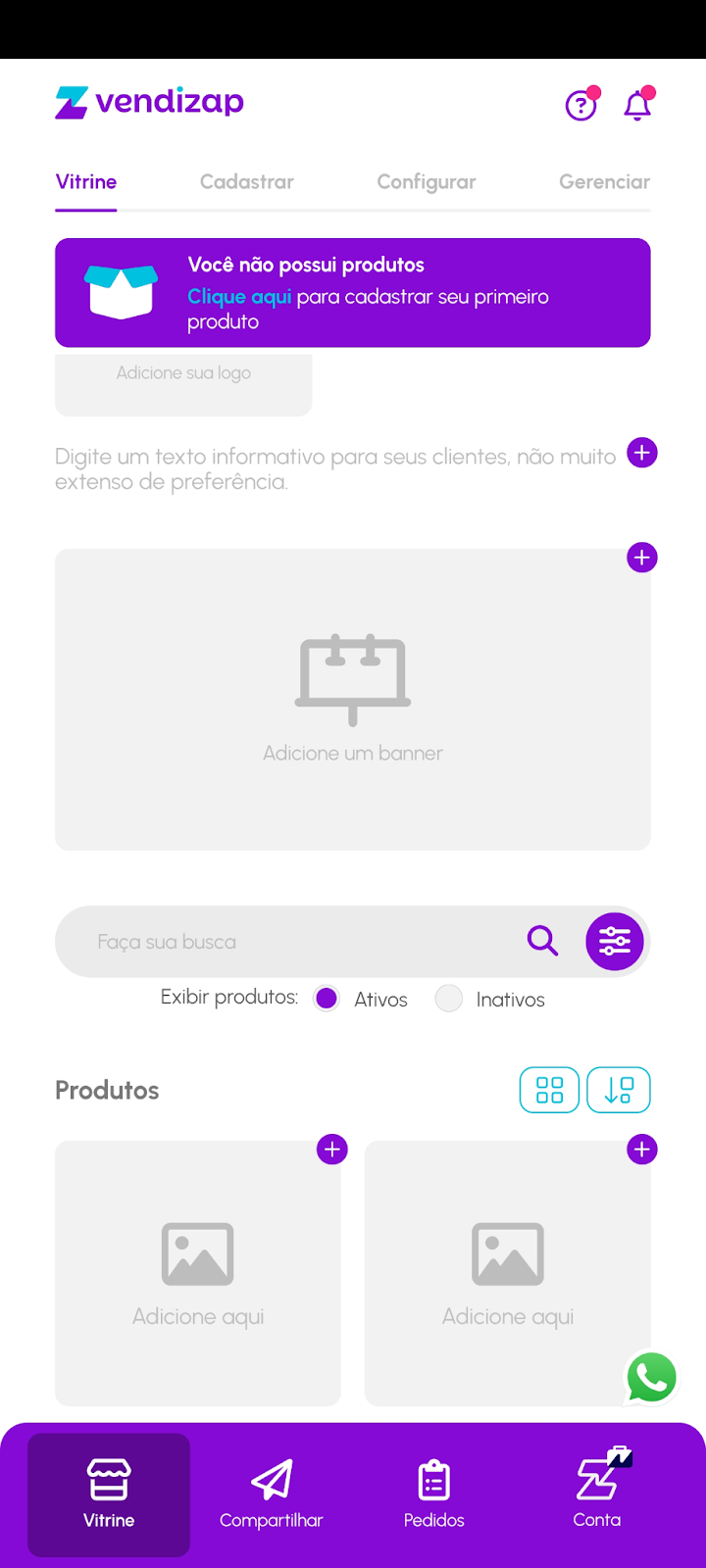Open the product sort order button

point(619,1090)
